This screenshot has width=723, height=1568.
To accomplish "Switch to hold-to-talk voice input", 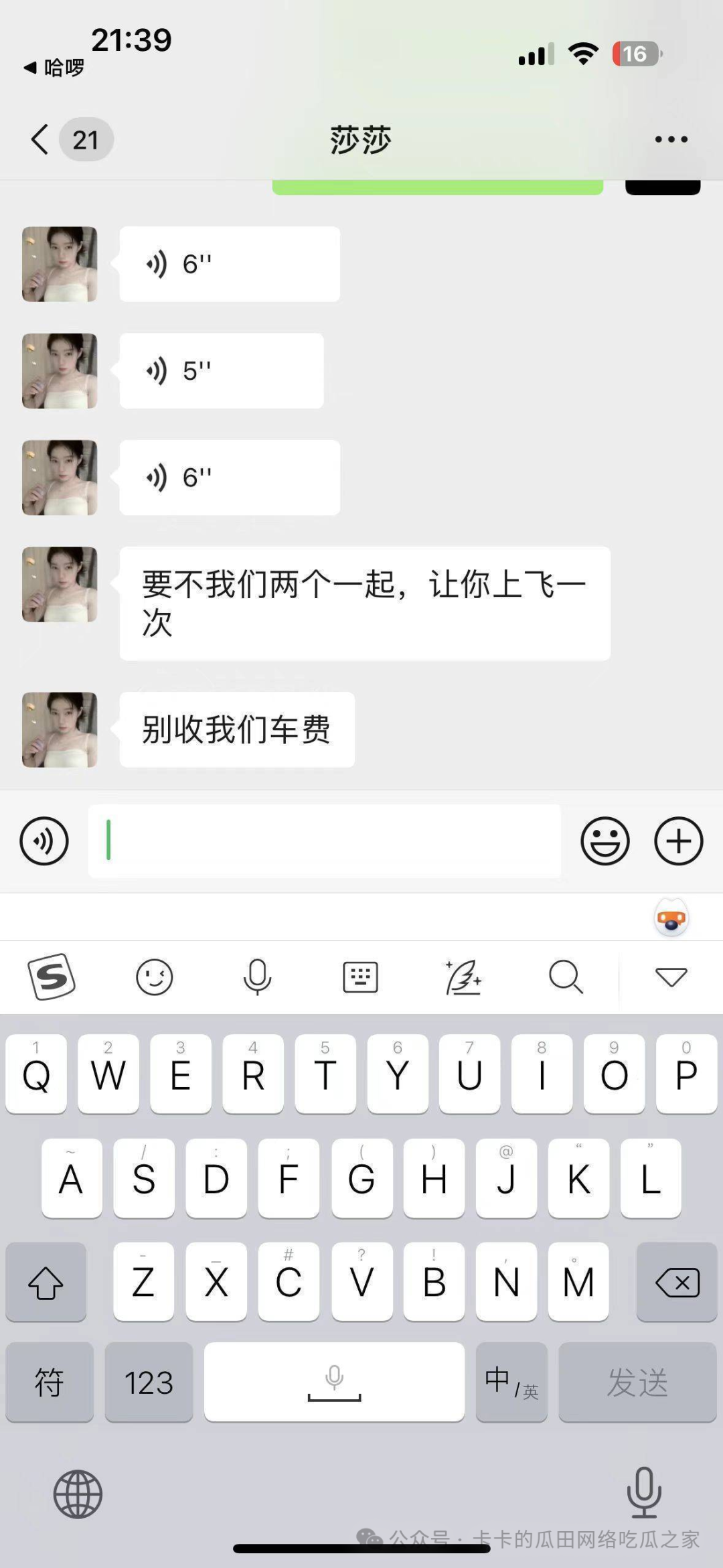I will [44, 841].
